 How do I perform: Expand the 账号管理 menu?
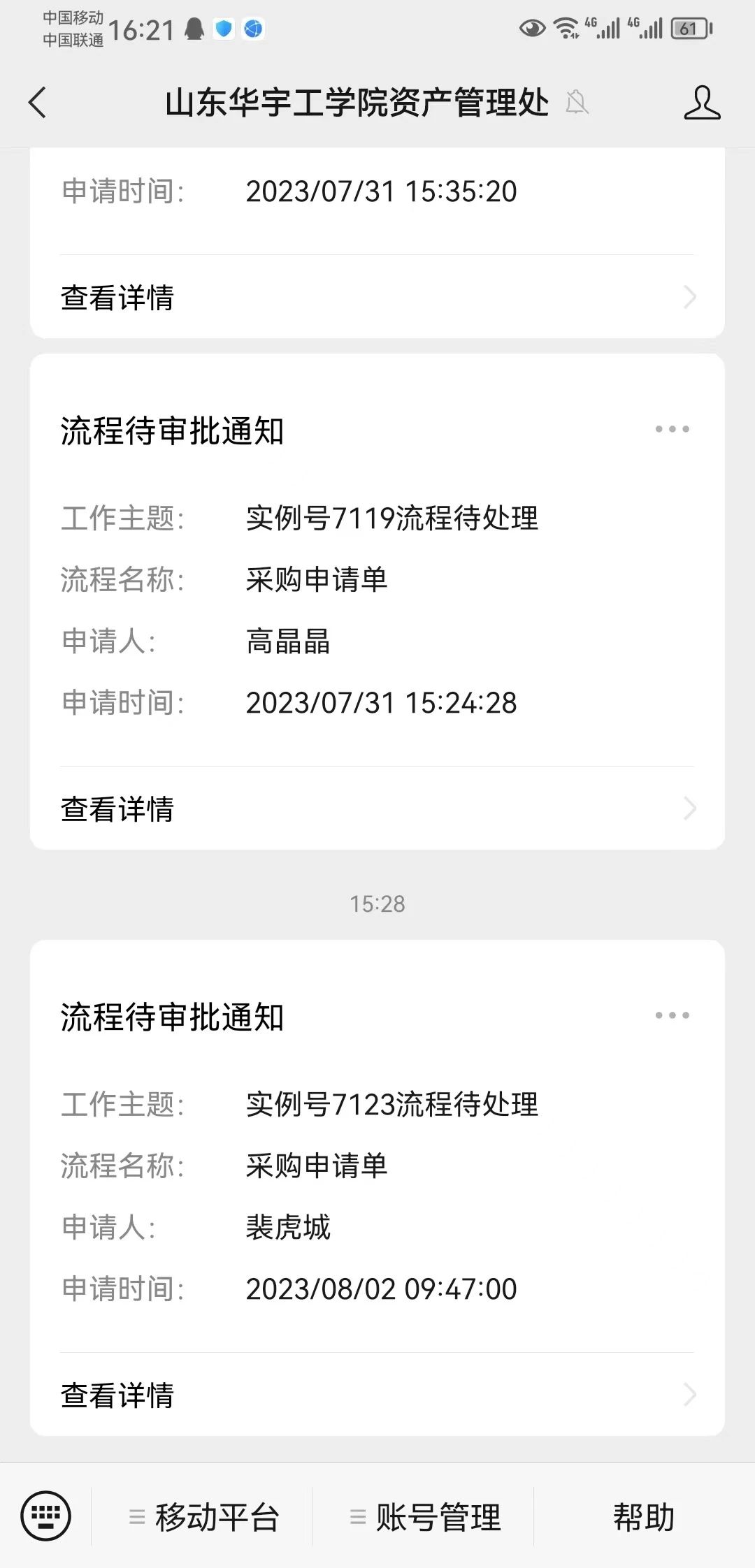point(424,1517)
